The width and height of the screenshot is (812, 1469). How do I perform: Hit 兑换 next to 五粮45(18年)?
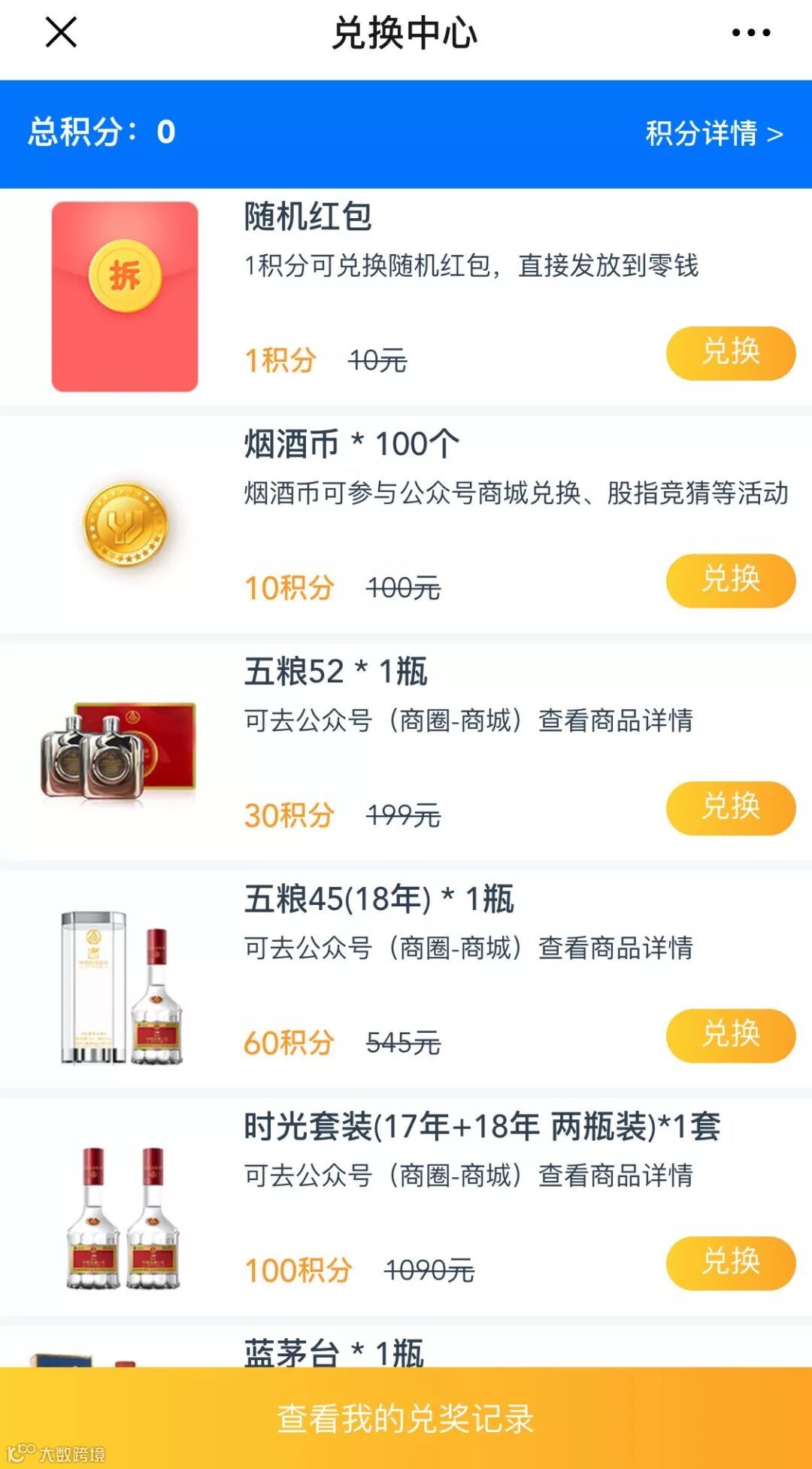730,1035
